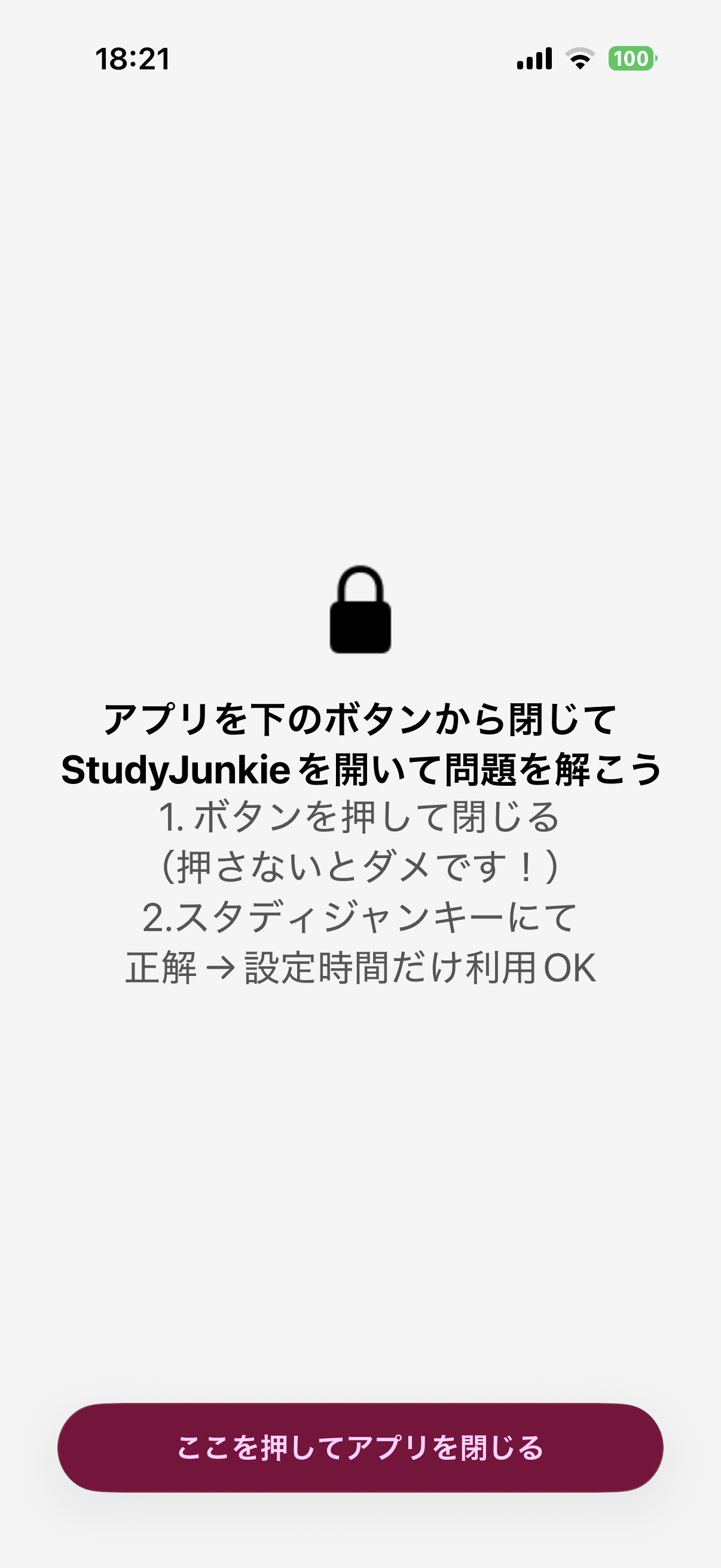Tap the charging tip of the battery icon
Image resolution: width=721 pixels, height=1568 pixels.
[x=656, y=59]
